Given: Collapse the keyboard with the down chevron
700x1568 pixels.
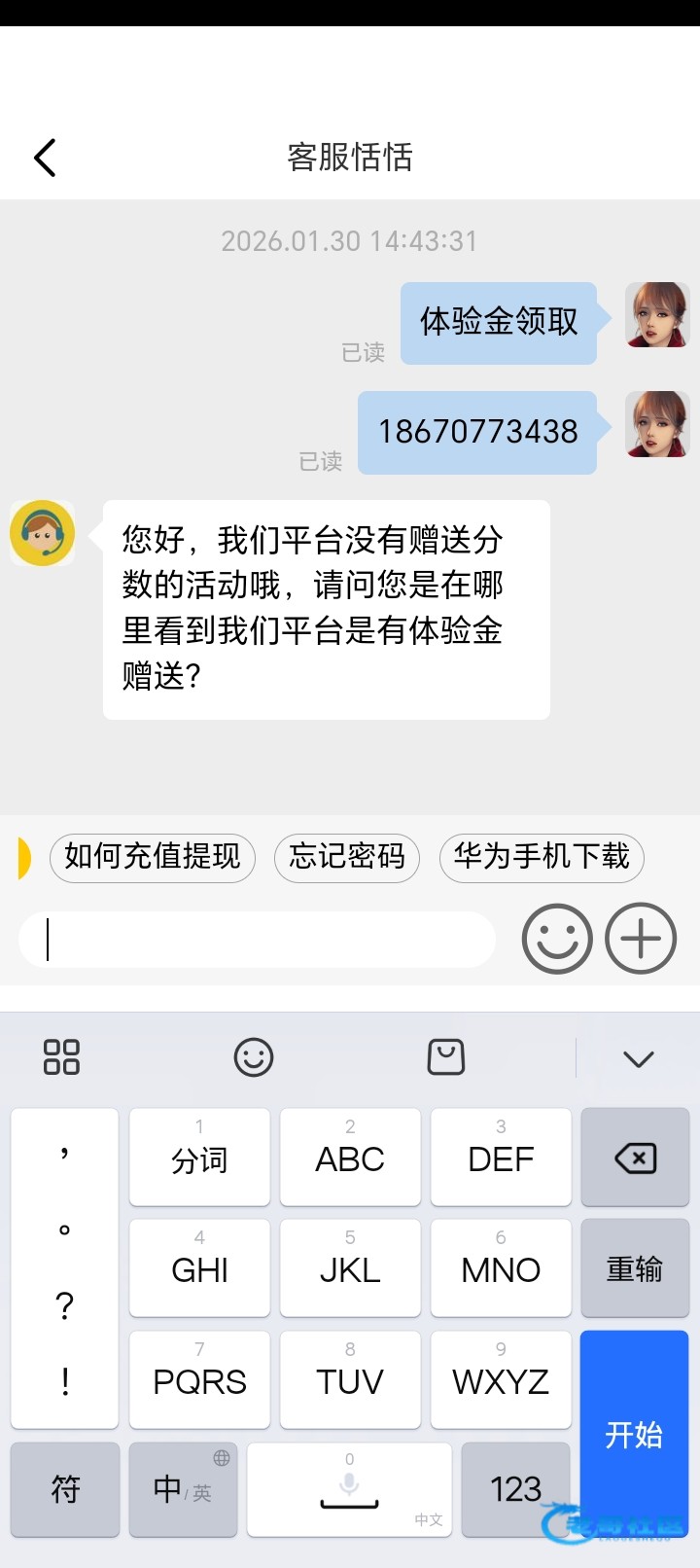Looking at the screenshot, I should pyautogui.click(x=638, y=1058).
